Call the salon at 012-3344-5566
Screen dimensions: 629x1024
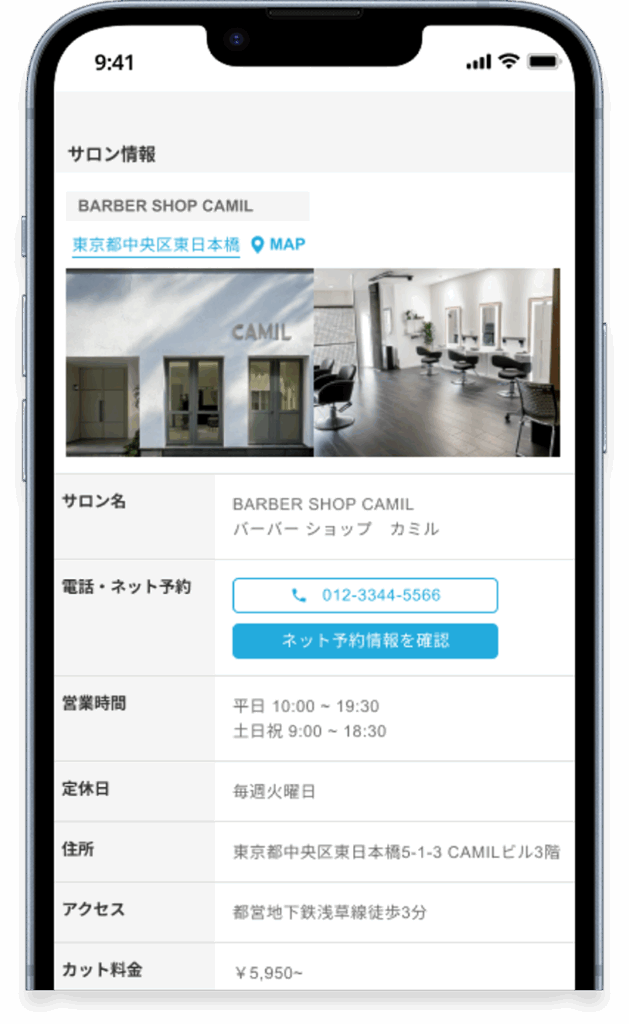pyautogui.click(x=365, y=595)
